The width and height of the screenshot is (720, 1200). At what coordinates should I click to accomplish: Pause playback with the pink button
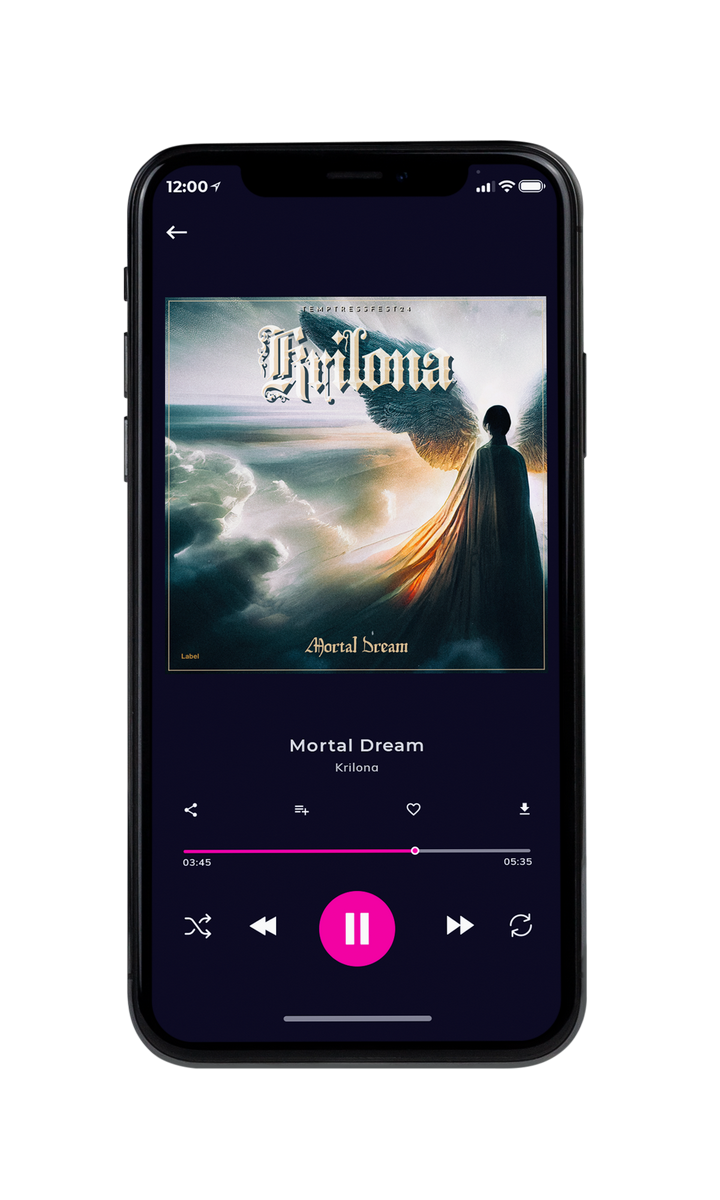tap(357, 929)
